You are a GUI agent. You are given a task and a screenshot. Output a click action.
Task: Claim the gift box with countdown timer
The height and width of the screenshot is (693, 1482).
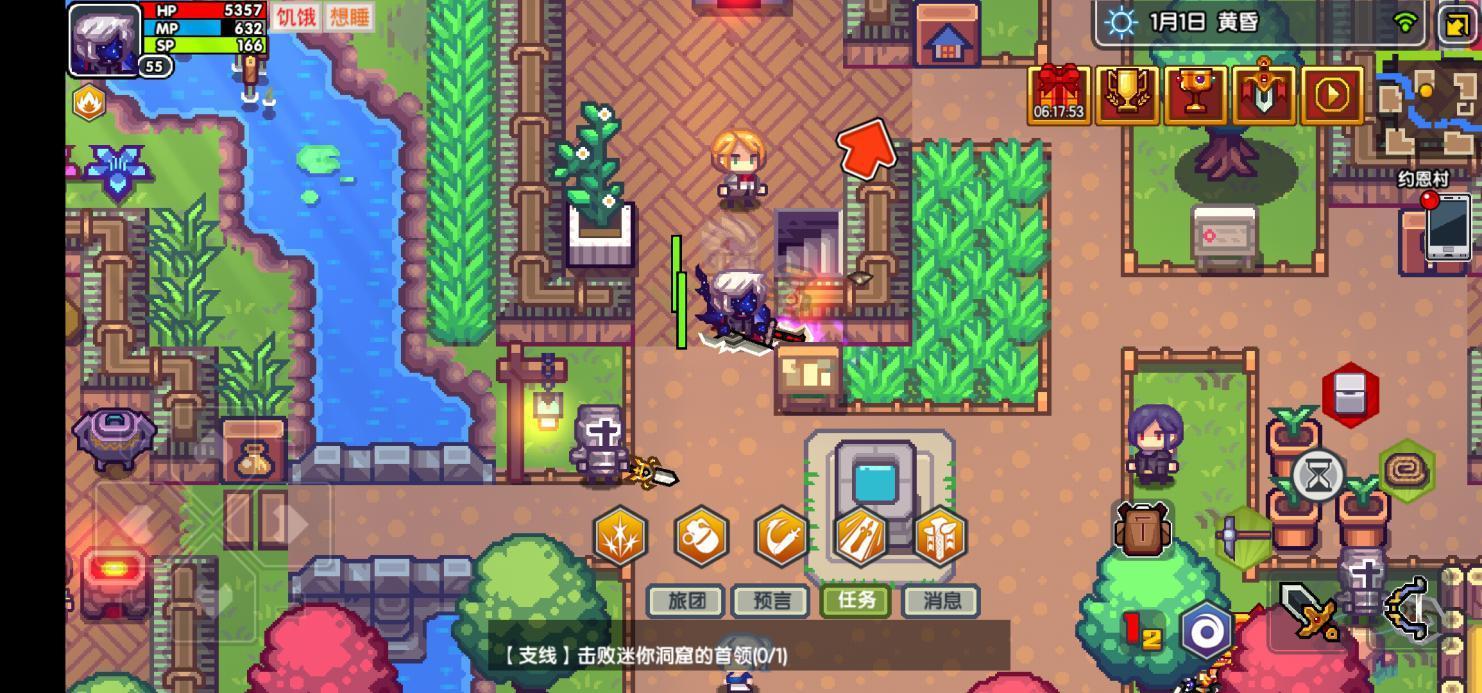pos(1059,95)
